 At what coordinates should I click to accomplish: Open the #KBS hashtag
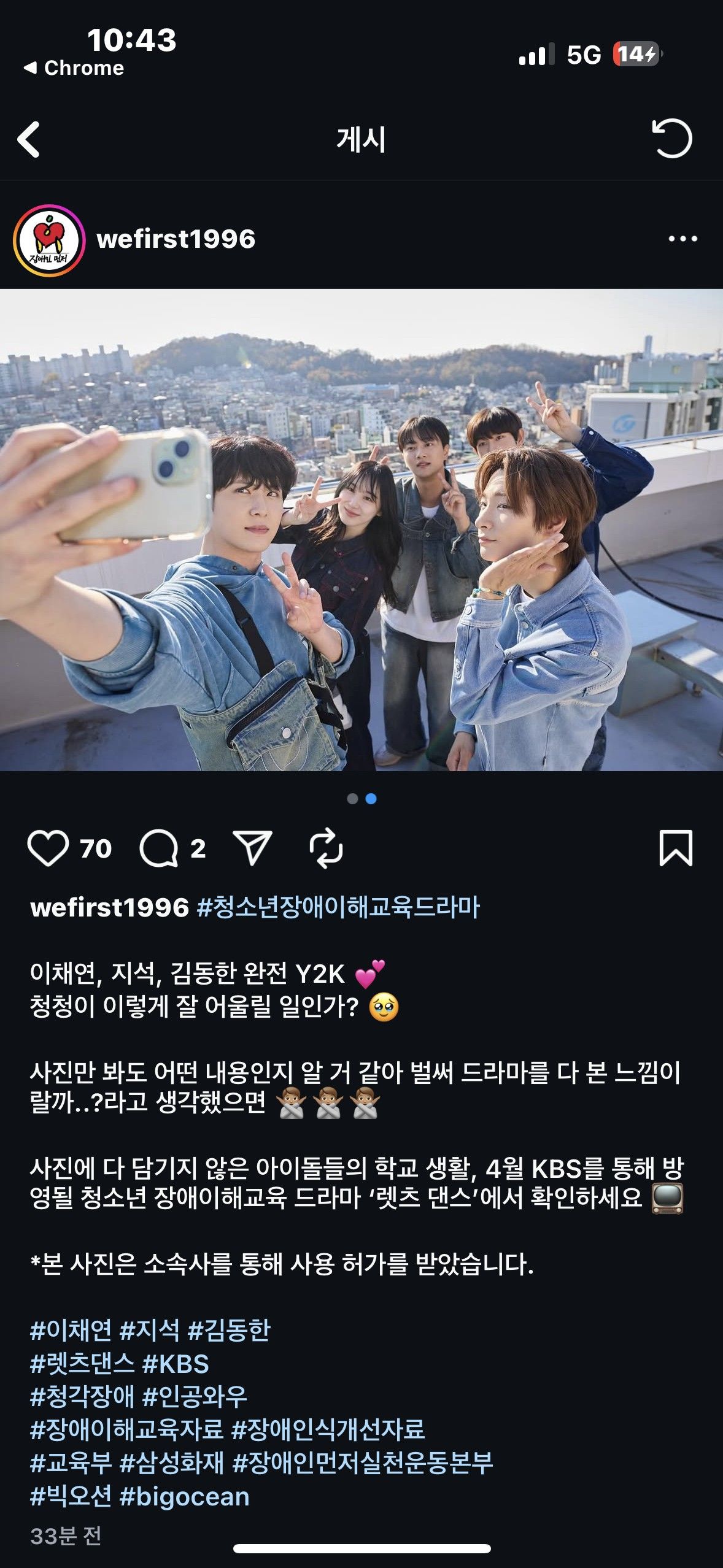pos(176,1364)
